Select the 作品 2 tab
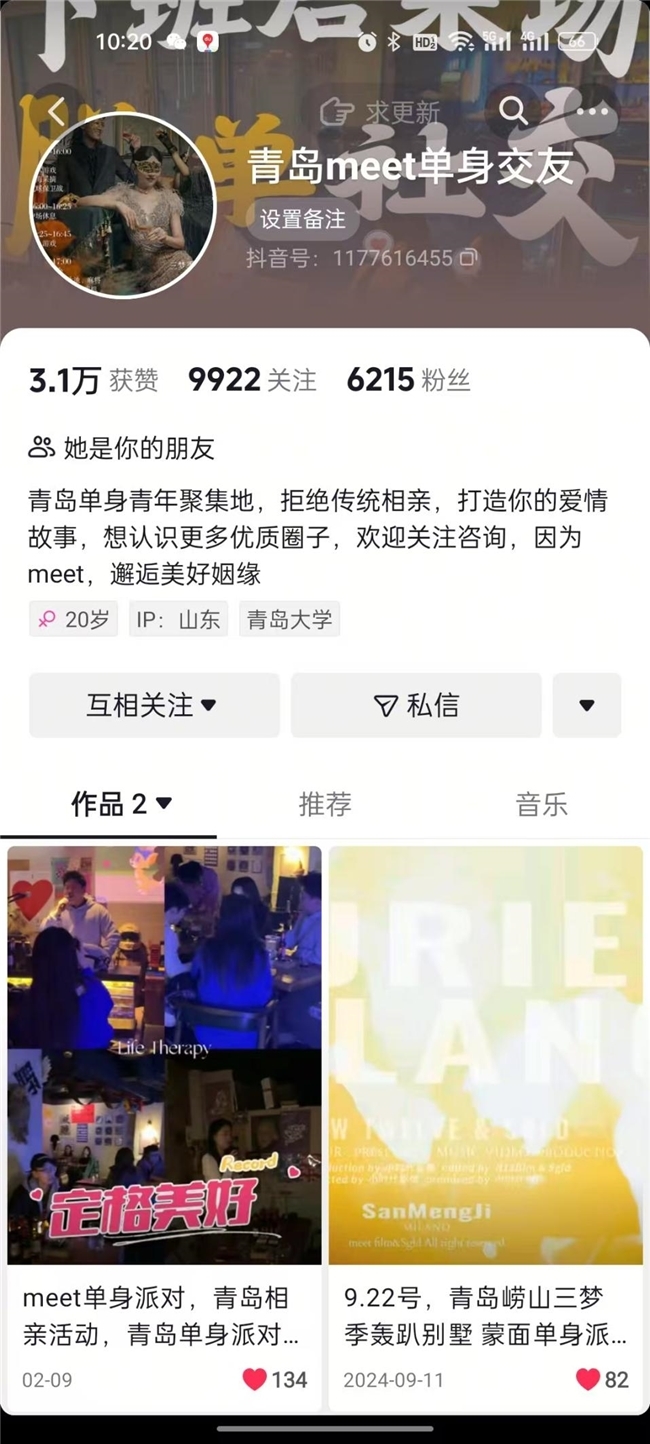This screenshot has width=650, height=1444. pos(121,804)
